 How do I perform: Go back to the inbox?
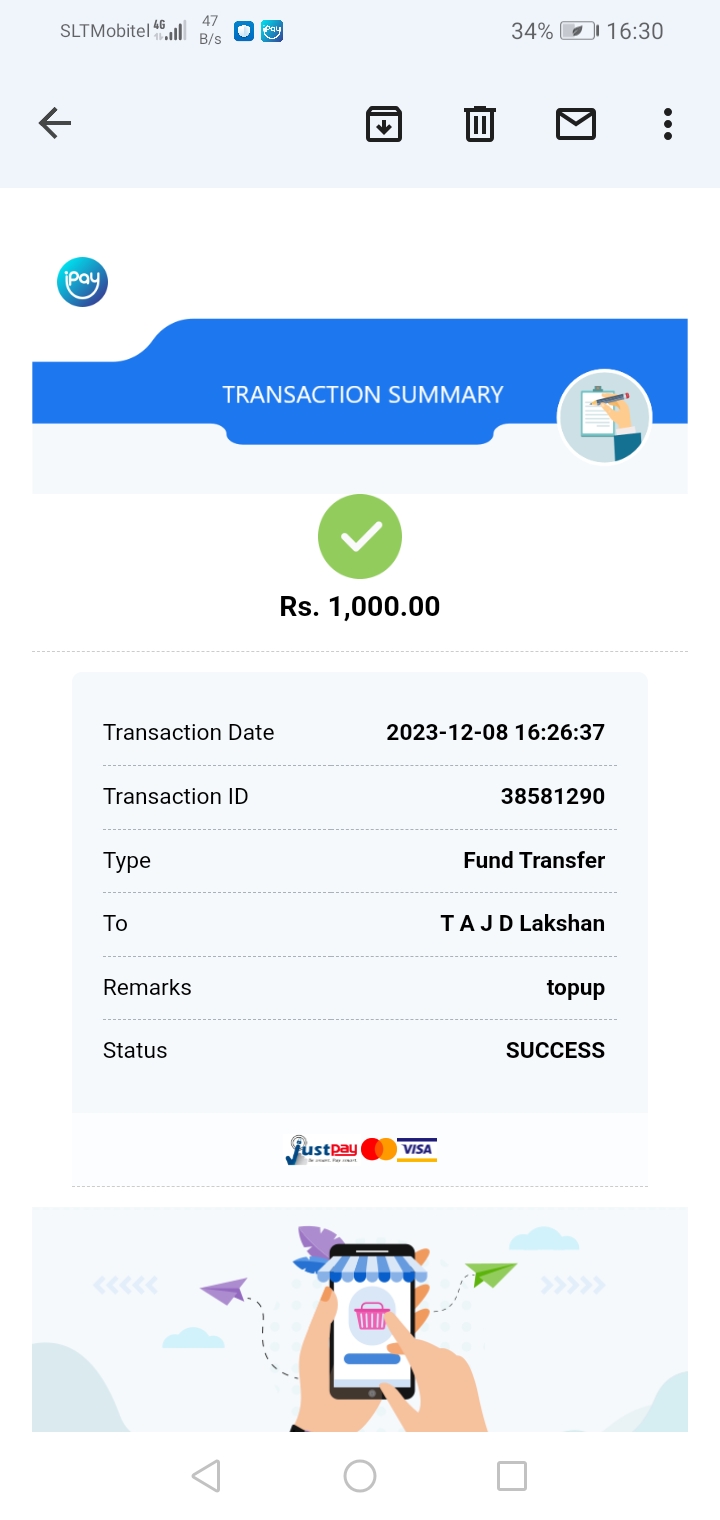click(x=55, y=124)
